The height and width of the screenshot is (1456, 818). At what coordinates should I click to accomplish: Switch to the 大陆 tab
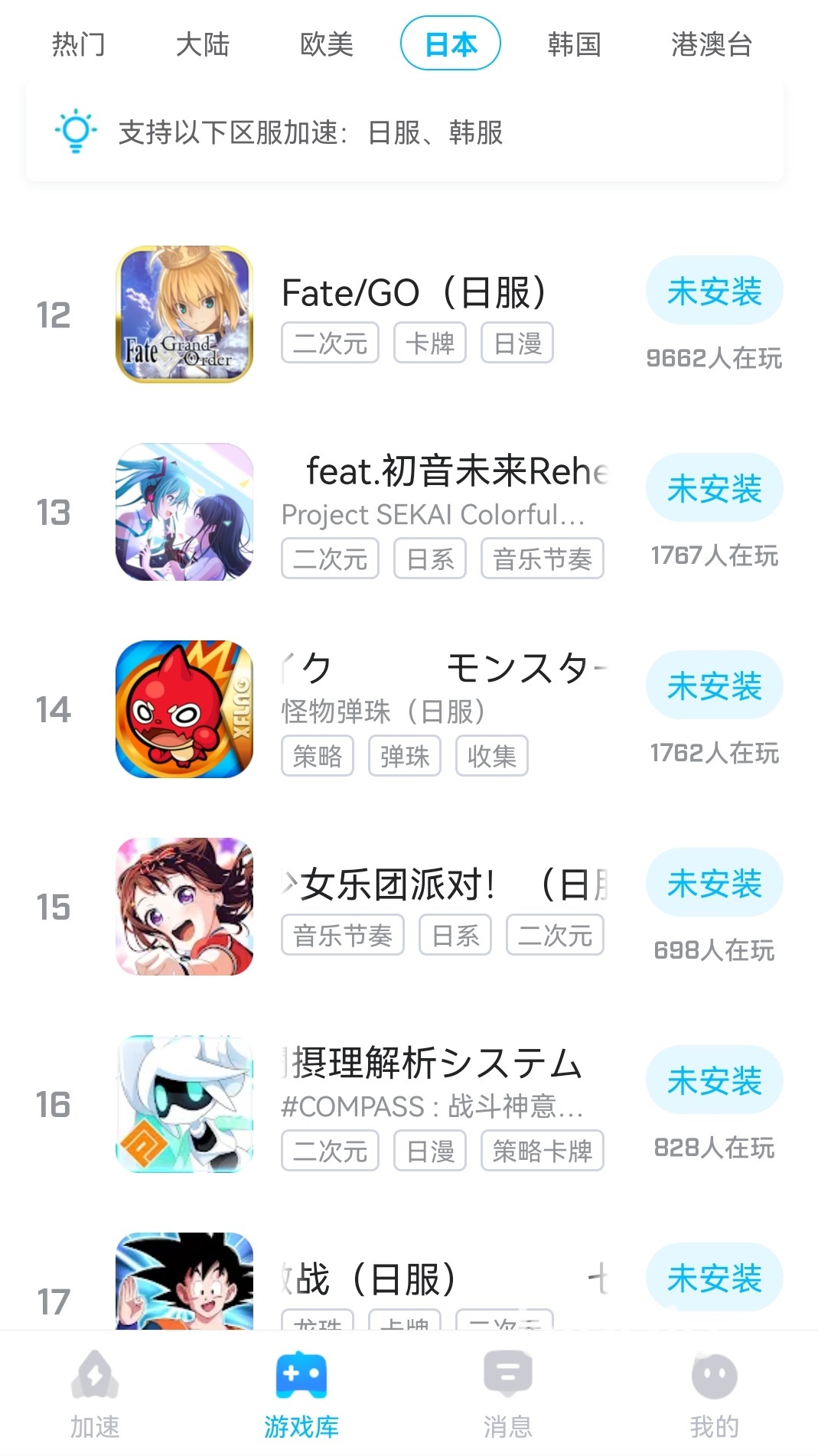click(x=202, y=44)
